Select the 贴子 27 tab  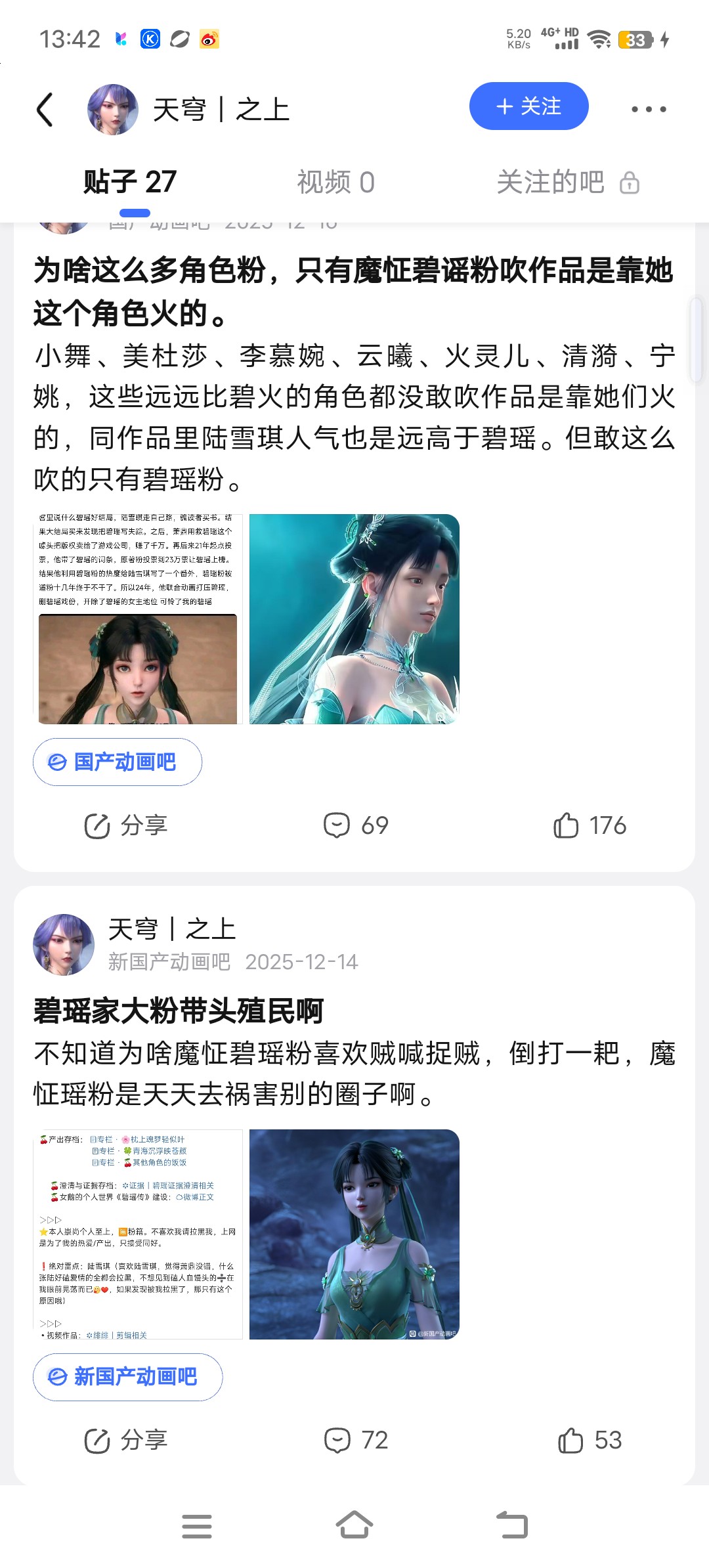(131, 182)
